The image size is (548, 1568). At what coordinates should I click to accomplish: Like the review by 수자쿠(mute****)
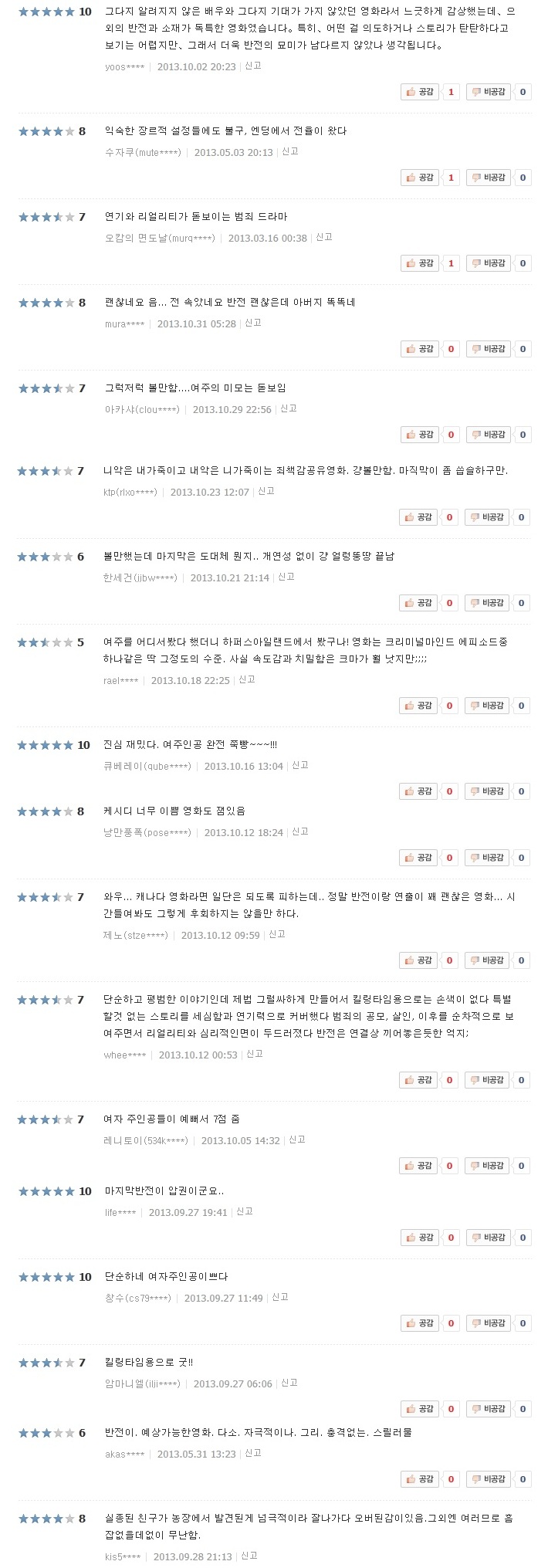pos(420,178)
